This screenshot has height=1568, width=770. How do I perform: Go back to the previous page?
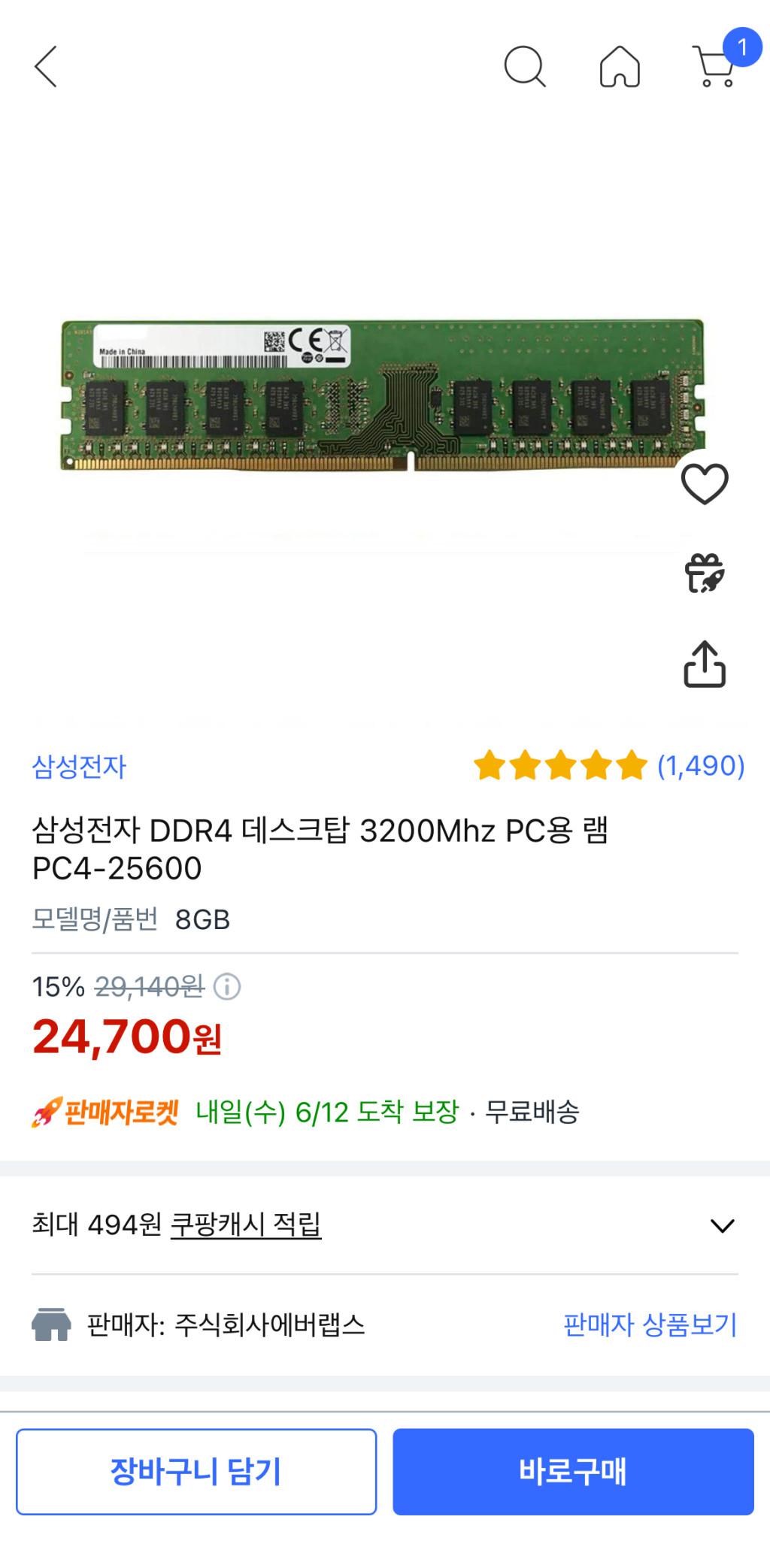tap(46, 67)
